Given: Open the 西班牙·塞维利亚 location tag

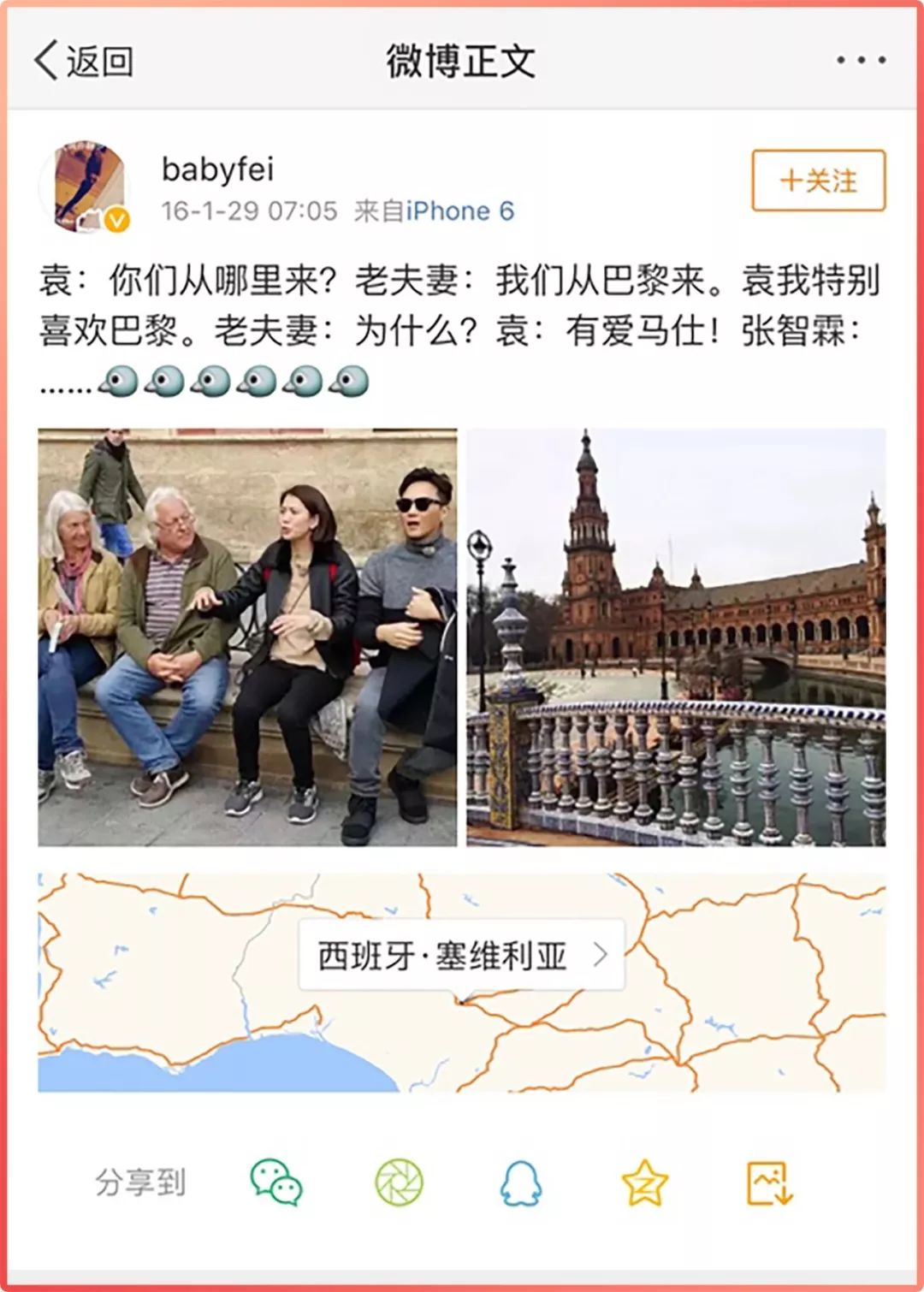Looking at the screenshot, I should pos(461,955).
